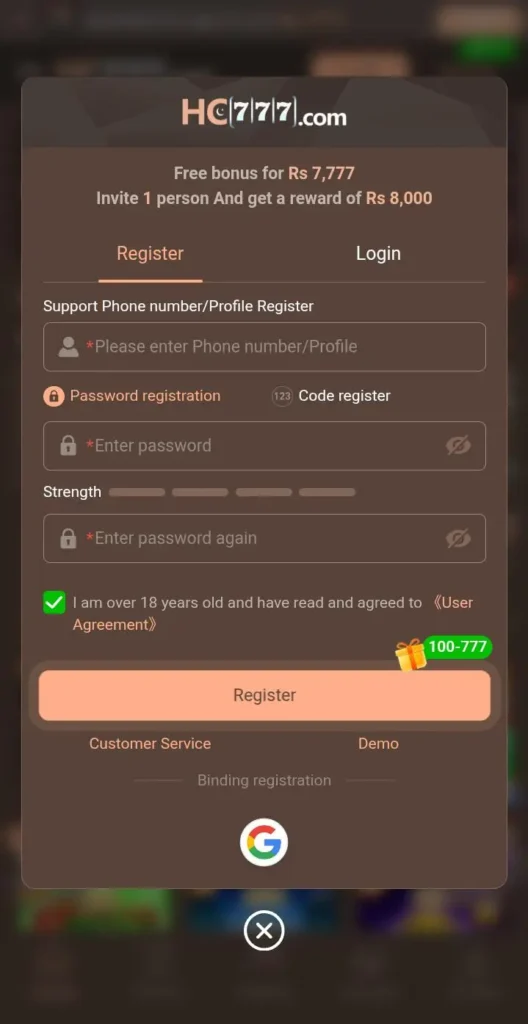Select the Register tab
528x1024 pixels.
(150, 253)
